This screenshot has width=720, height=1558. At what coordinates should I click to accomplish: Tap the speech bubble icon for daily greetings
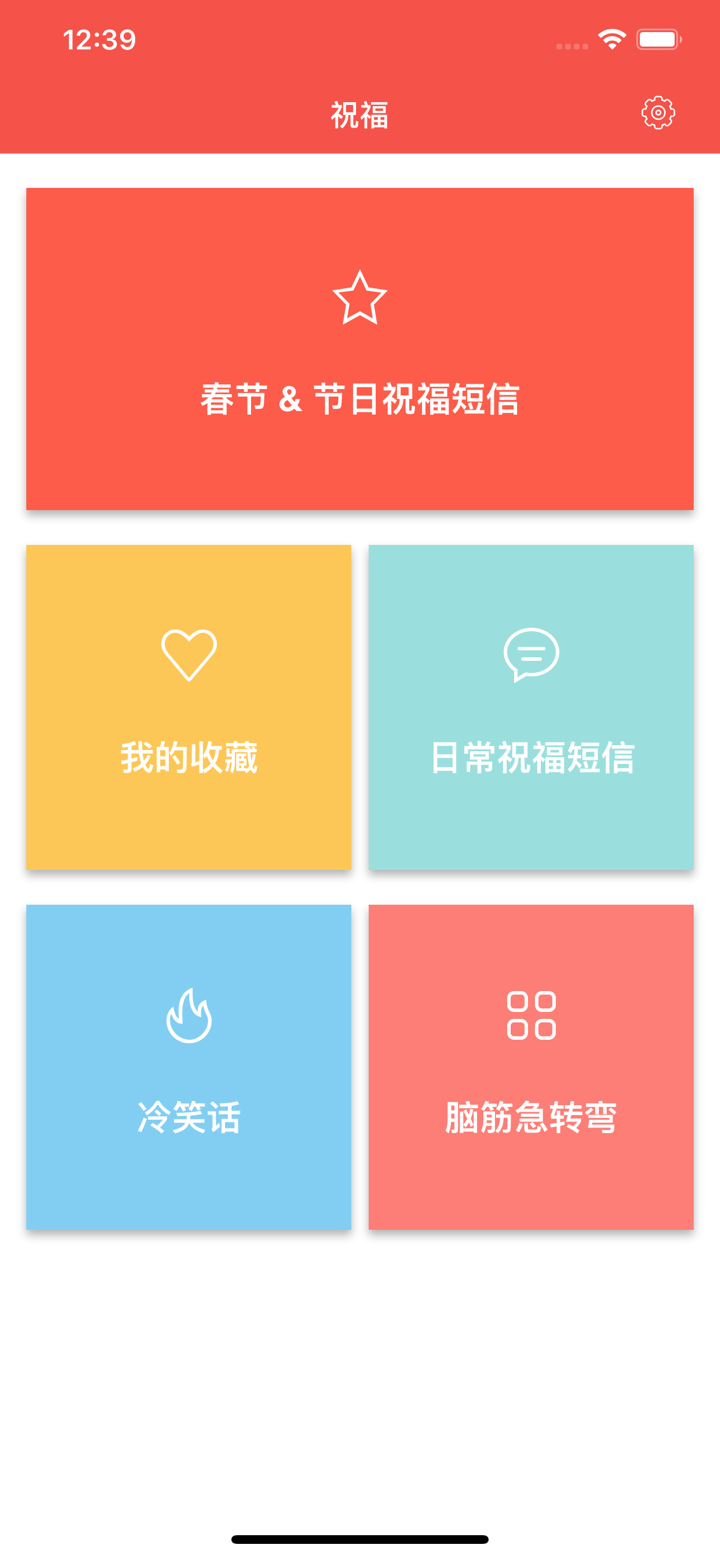[531, 655]
